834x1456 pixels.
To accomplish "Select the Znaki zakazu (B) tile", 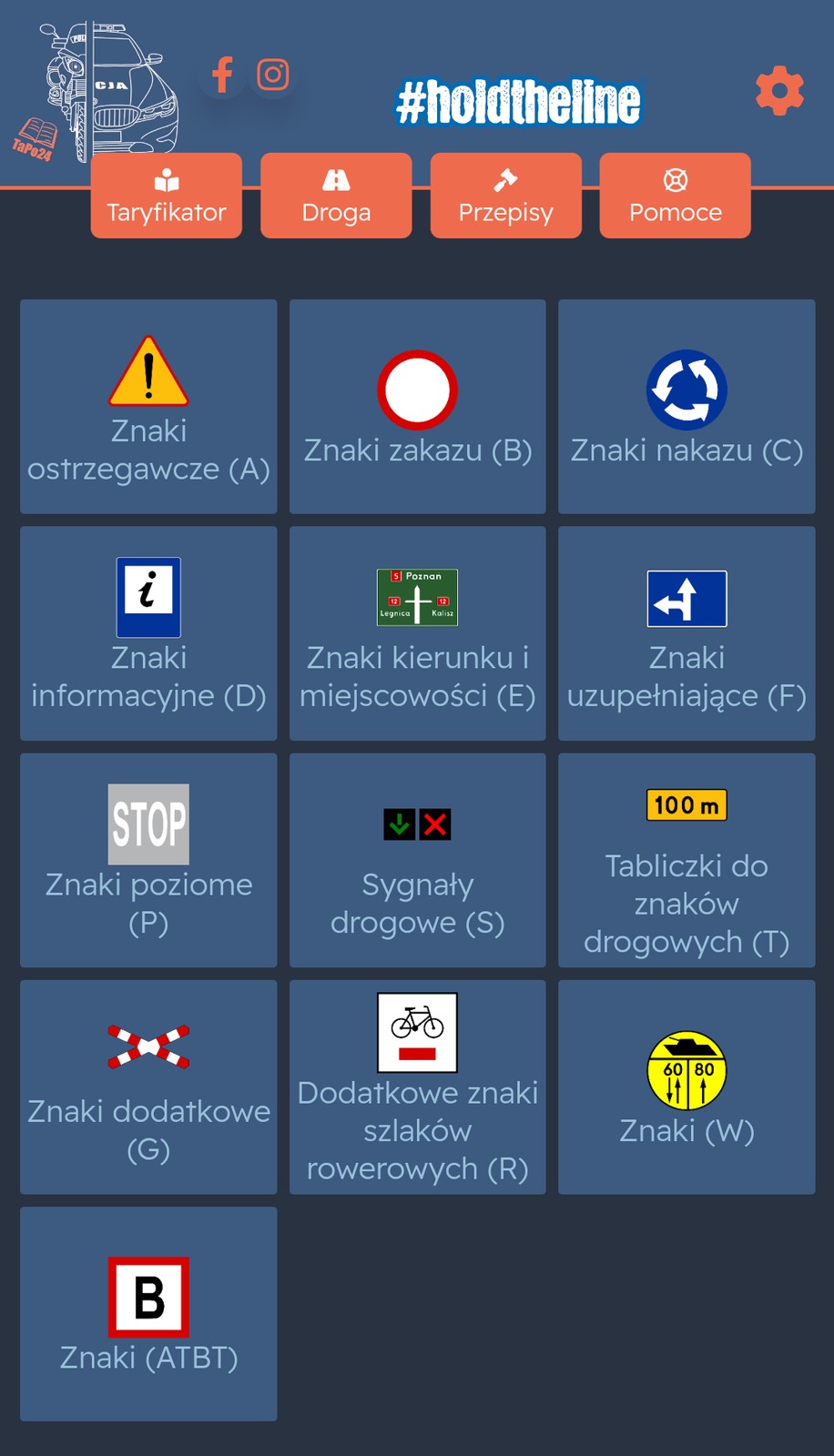I will (416, 407).
